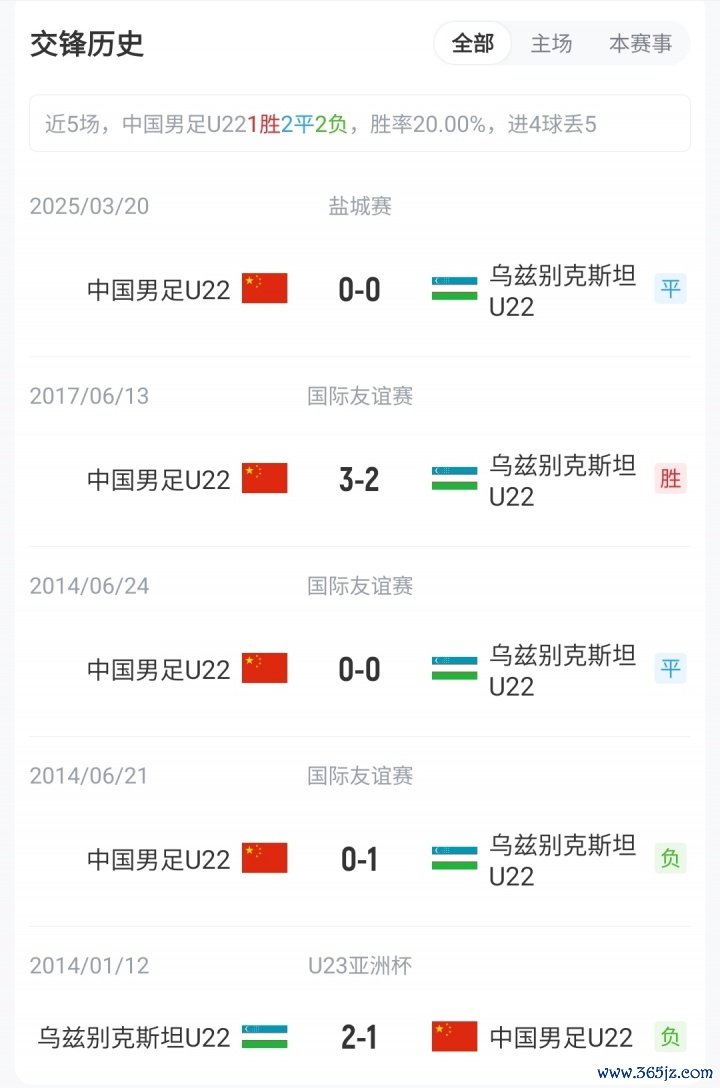This screenshot has height=1088, width=720.
Task: Switch to the 本赛事 tab
Action: [x=640, y=44]
